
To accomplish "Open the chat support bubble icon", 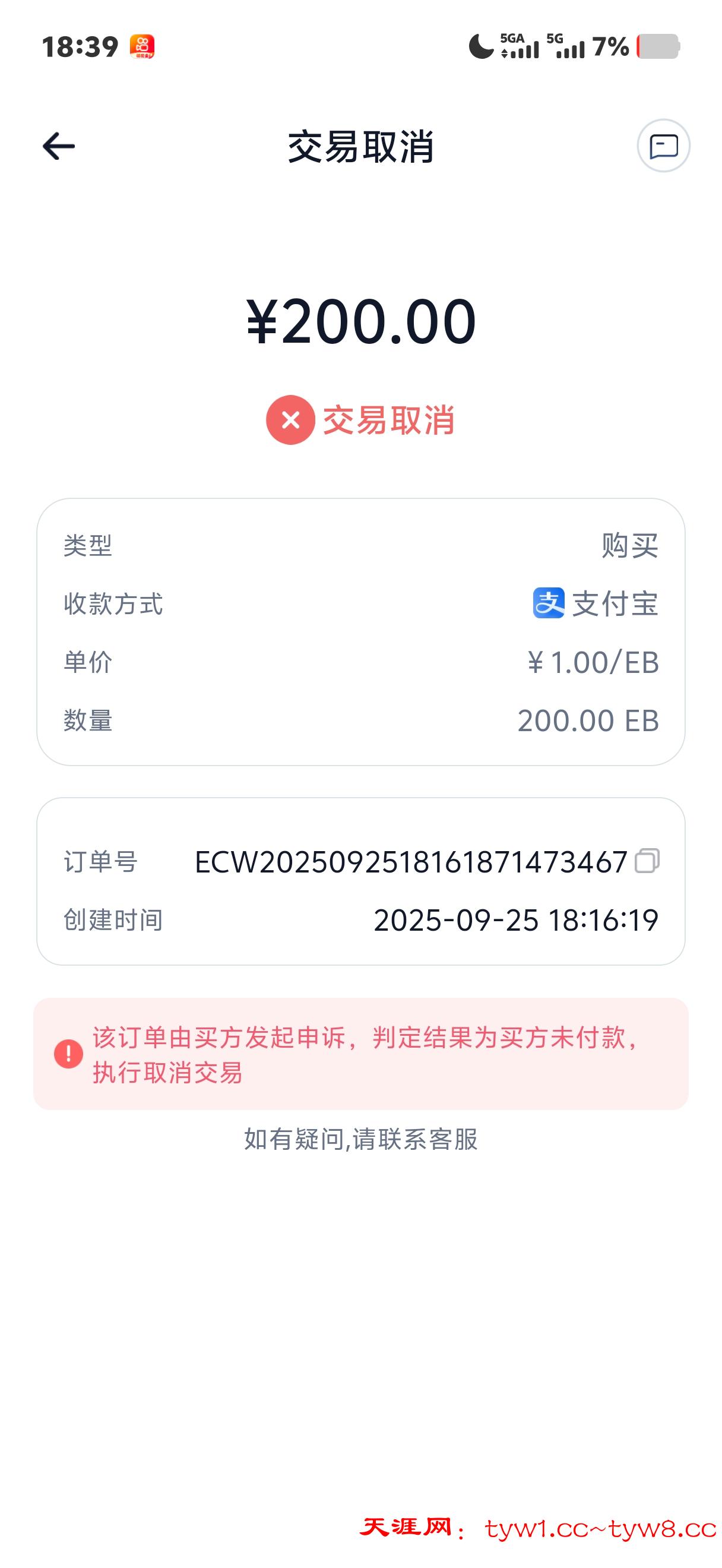I will (x=664, y=146).
